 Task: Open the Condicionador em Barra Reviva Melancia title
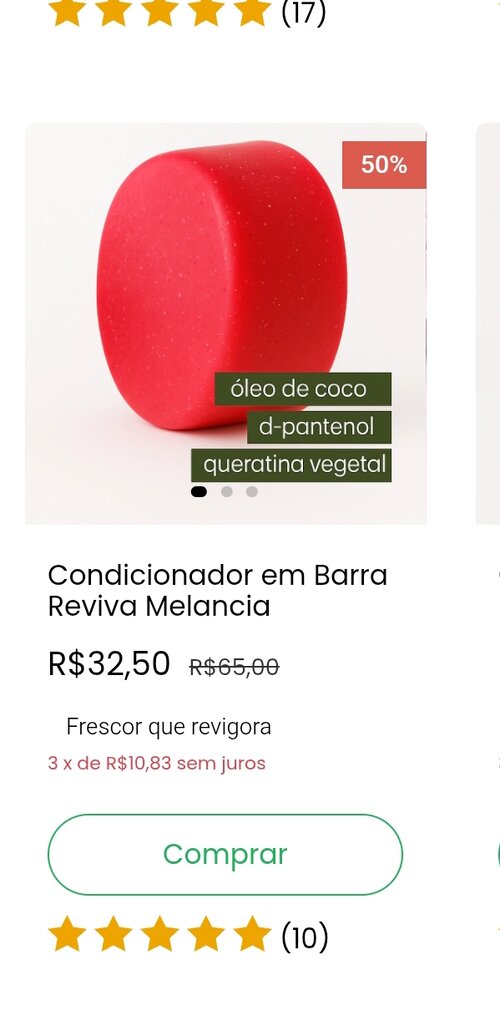218,590
